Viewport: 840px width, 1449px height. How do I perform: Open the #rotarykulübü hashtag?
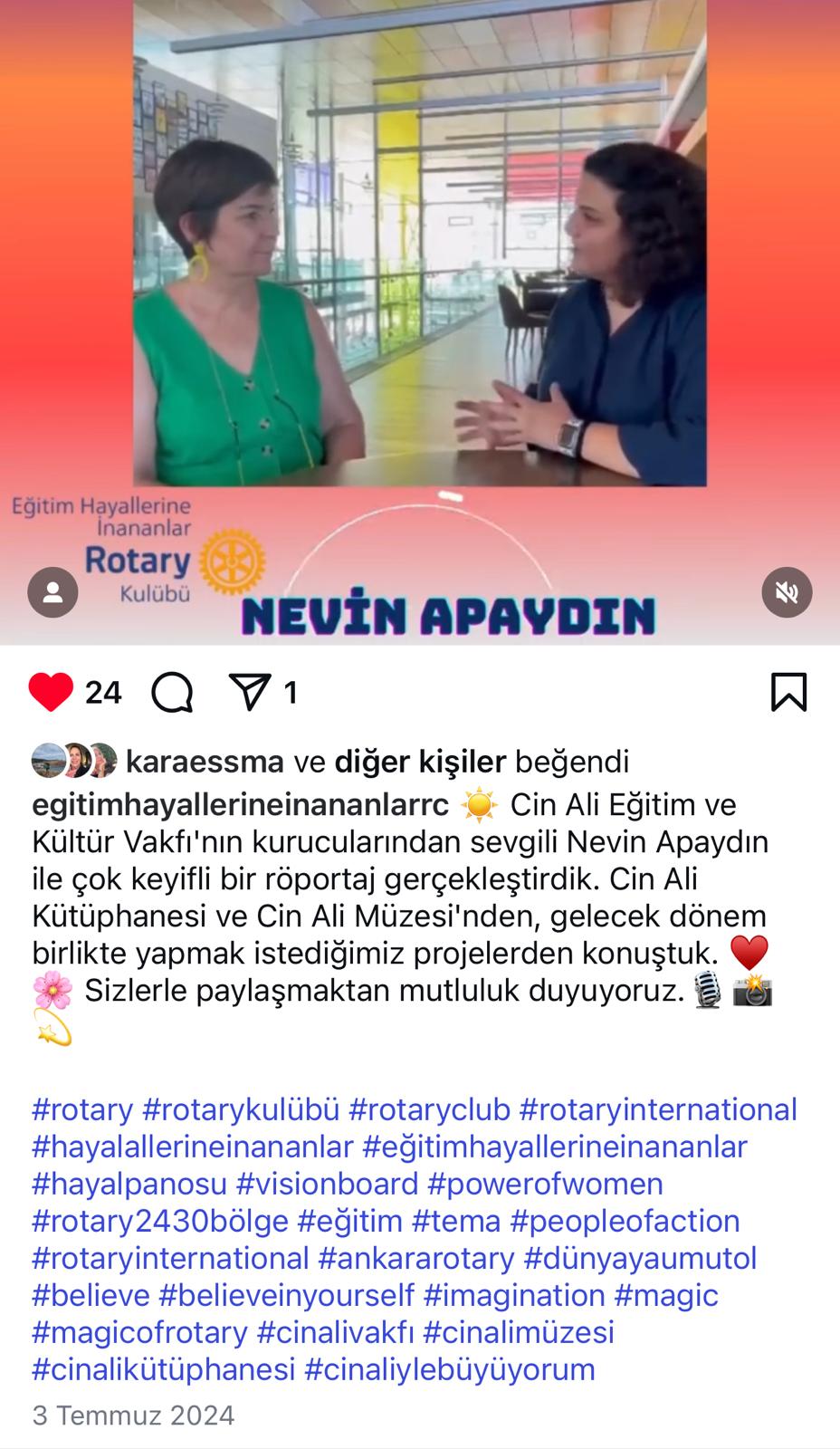tap(241, 1109)
